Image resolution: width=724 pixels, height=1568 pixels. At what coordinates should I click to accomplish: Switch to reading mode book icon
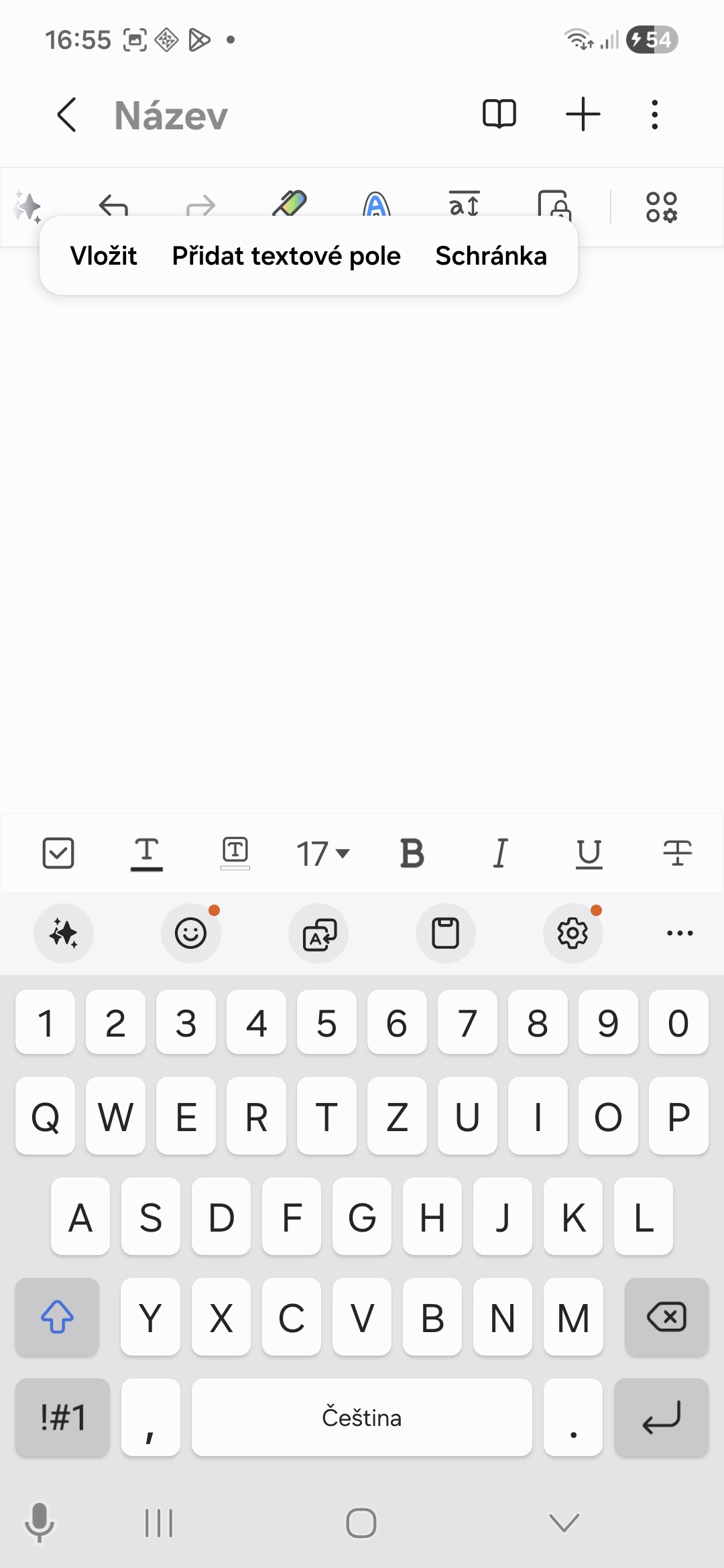click(x=499, y=114)
